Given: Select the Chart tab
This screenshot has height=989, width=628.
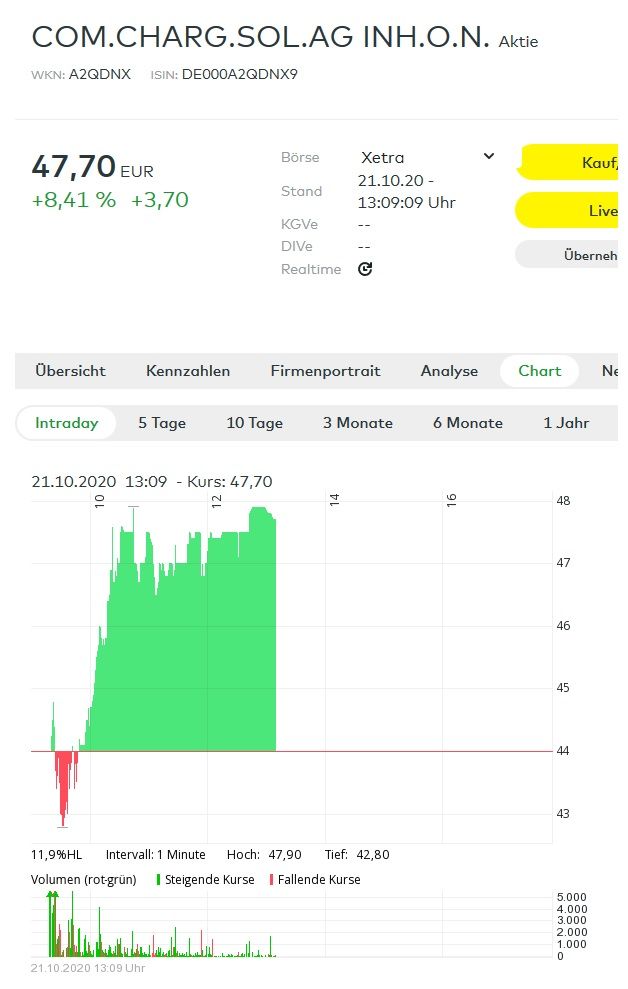Looking at the screenshot, I should pyautogui.click(x=539, y=371).
